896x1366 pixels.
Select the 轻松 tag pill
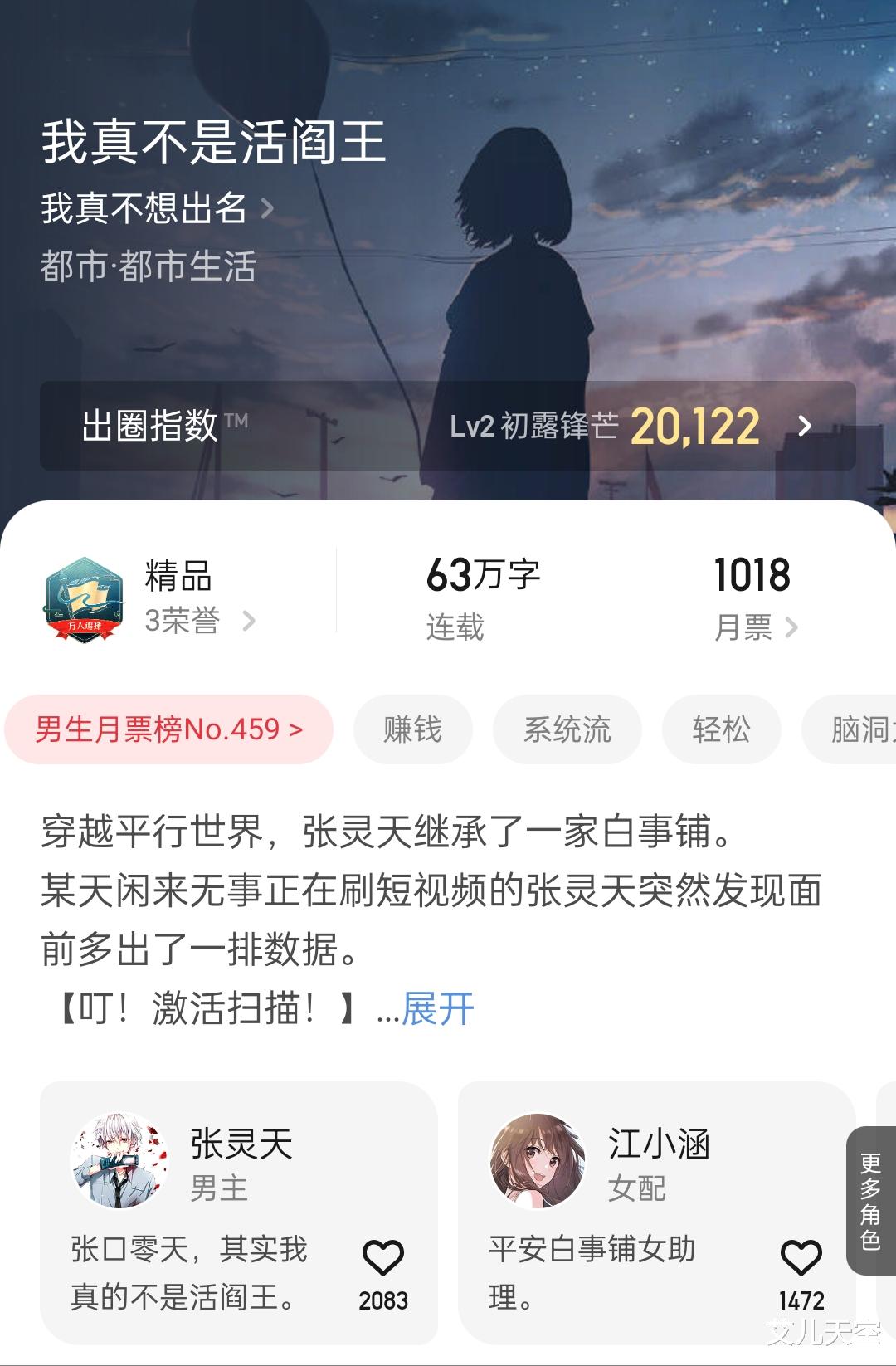(720, 729)
